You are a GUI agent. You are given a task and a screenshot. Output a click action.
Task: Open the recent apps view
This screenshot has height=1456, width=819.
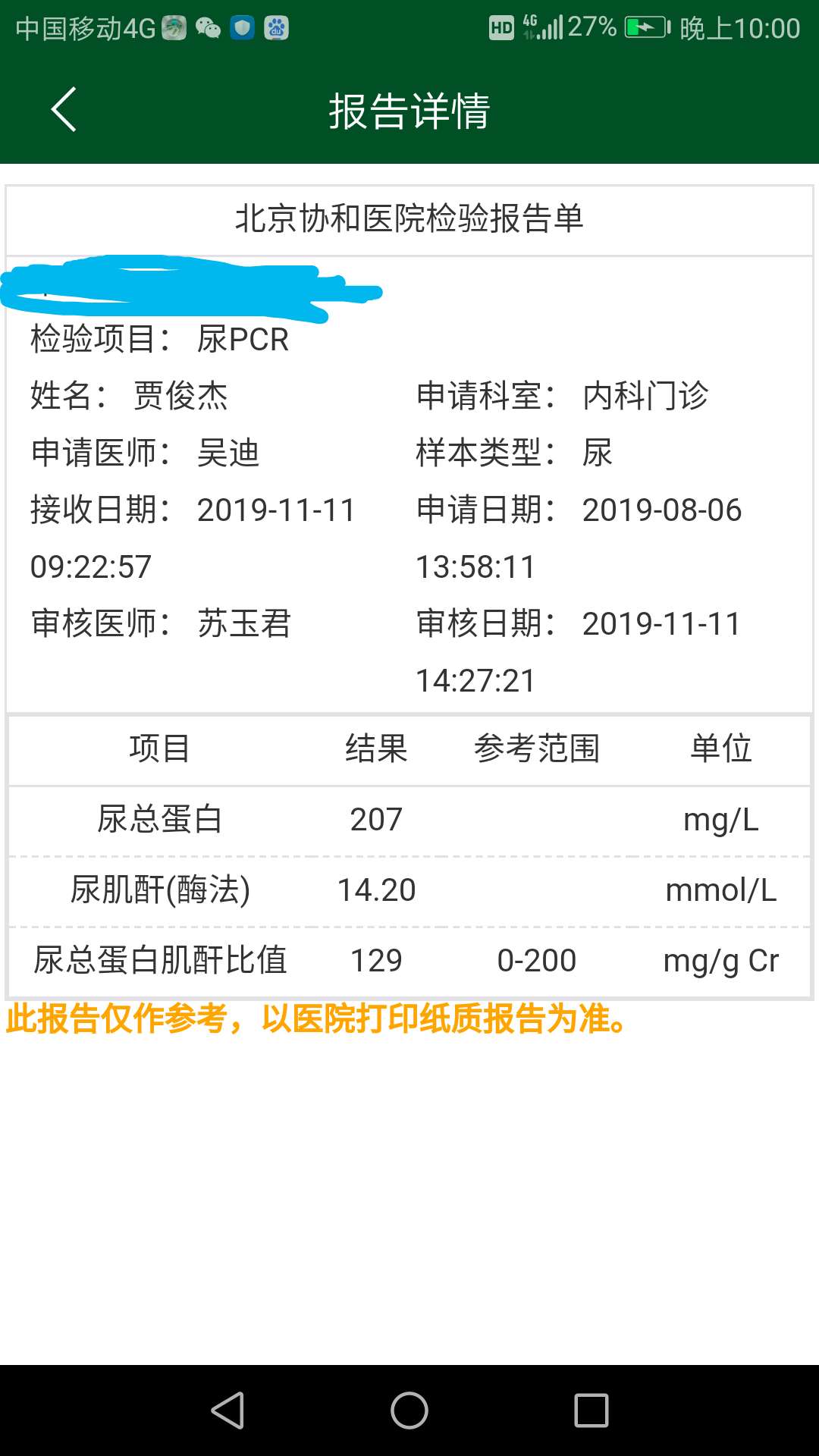pos(591,1410)
